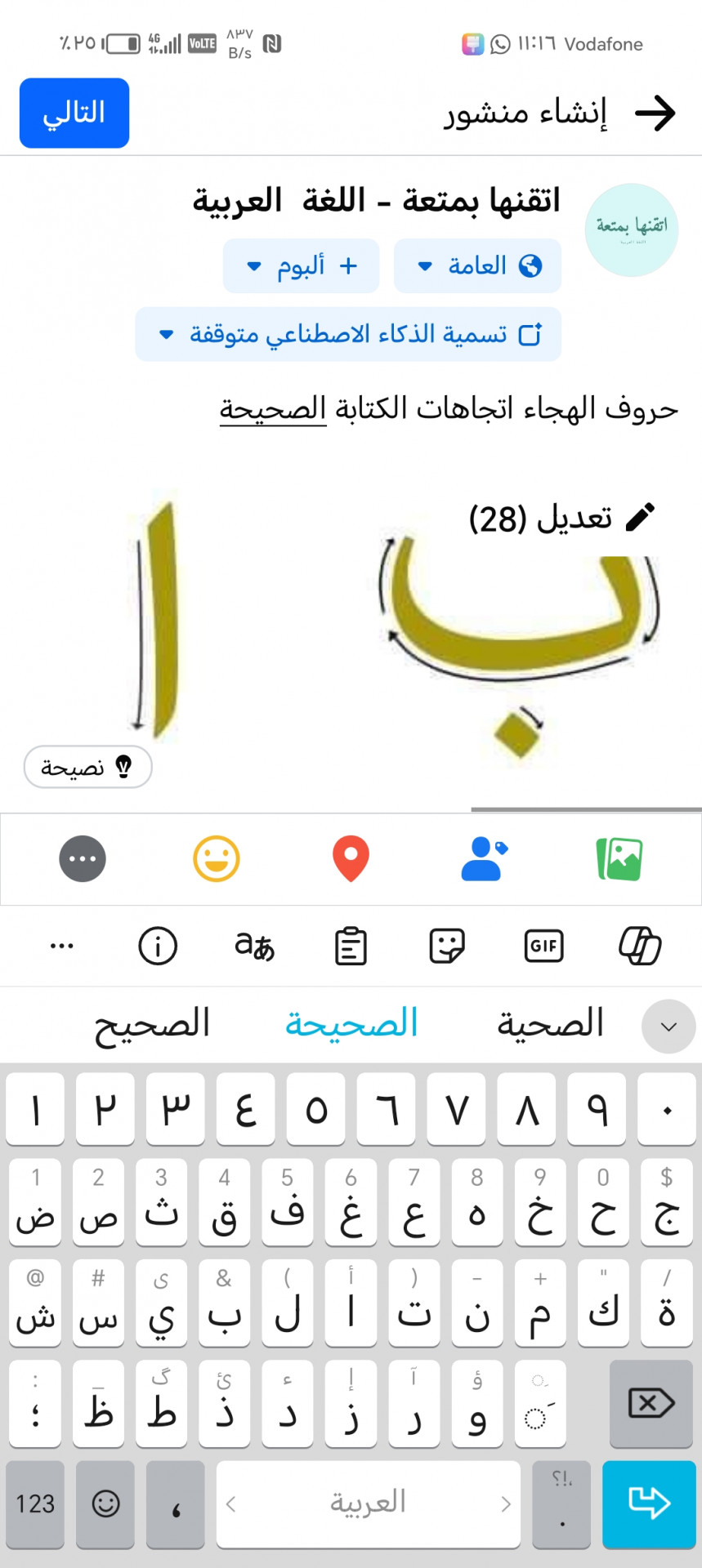Go back using the top arrow
702x1568 pixels.
click(655, 113)
